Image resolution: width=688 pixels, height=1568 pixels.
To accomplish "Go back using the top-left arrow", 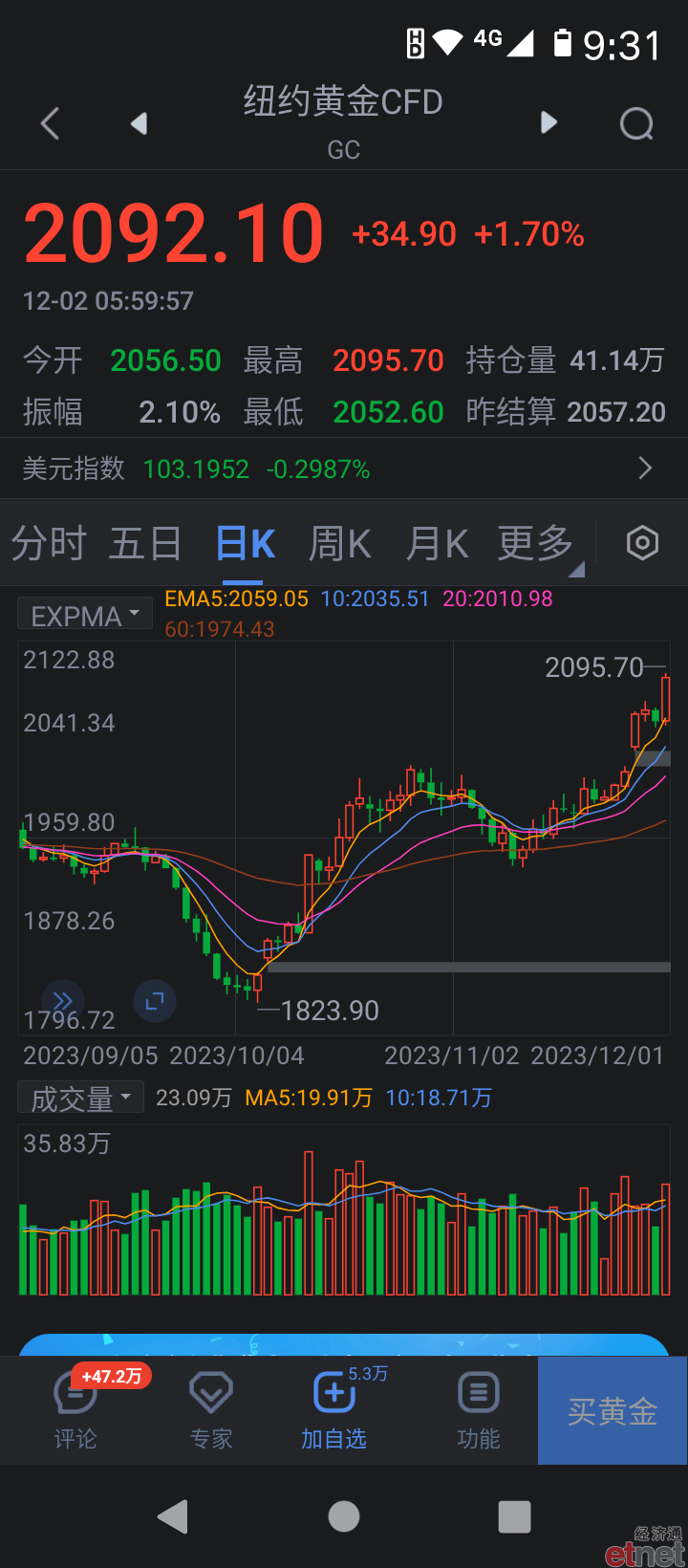I will [50, 123].
